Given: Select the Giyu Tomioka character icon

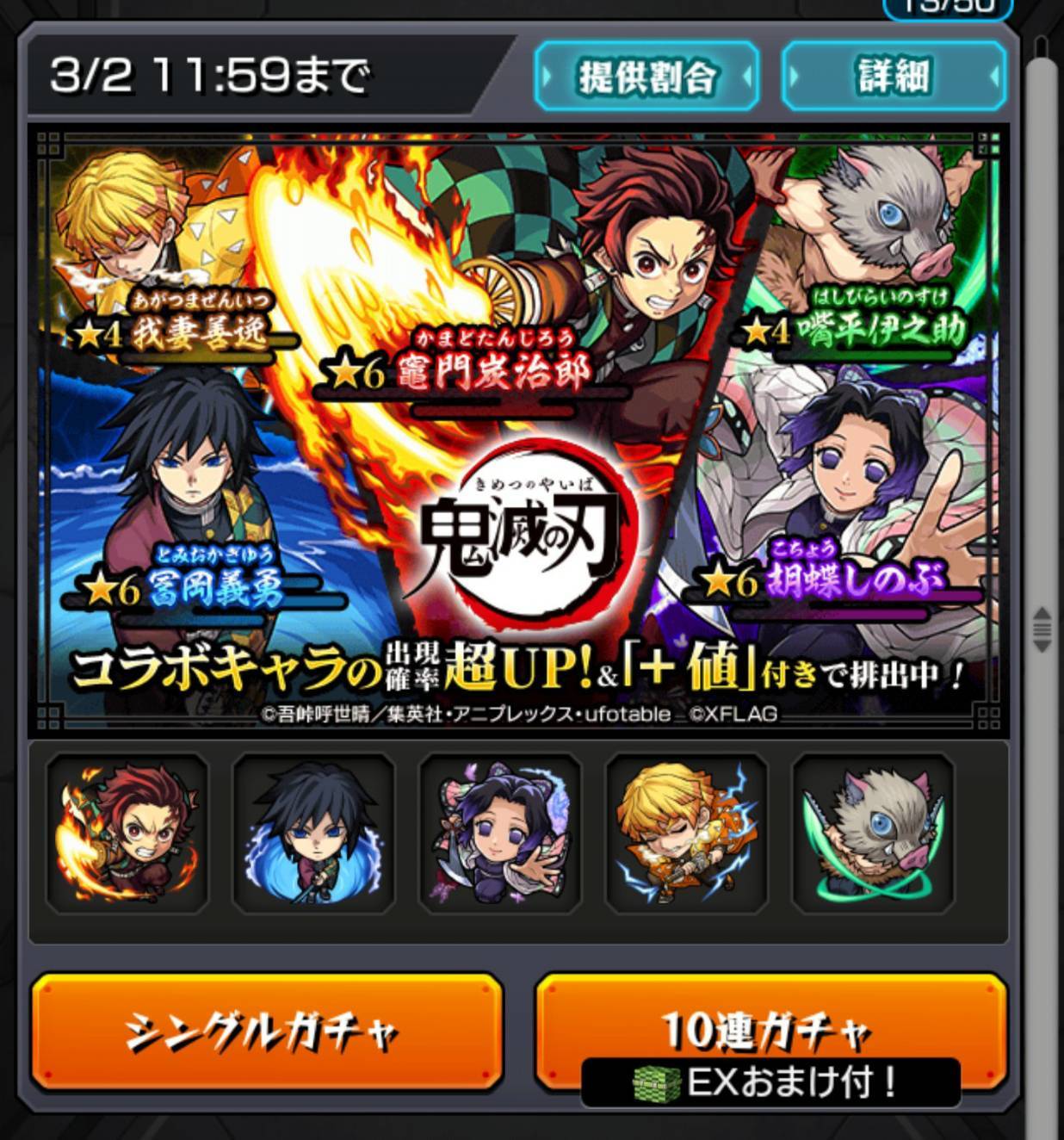Looking at the screenshot, I should (x=313, y=833).
